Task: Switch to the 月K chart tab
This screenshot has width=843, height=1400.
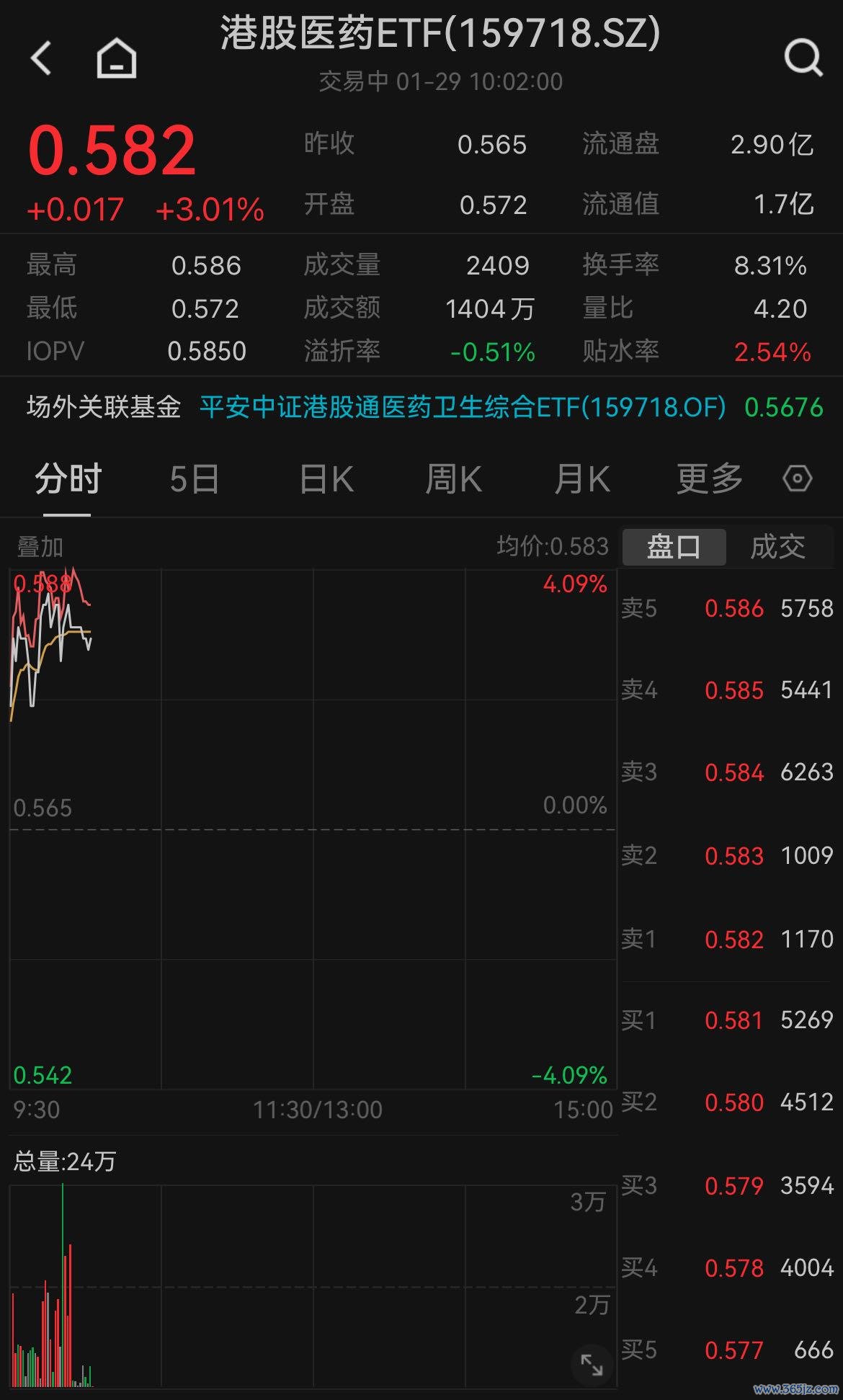Action: click(582, 479)
